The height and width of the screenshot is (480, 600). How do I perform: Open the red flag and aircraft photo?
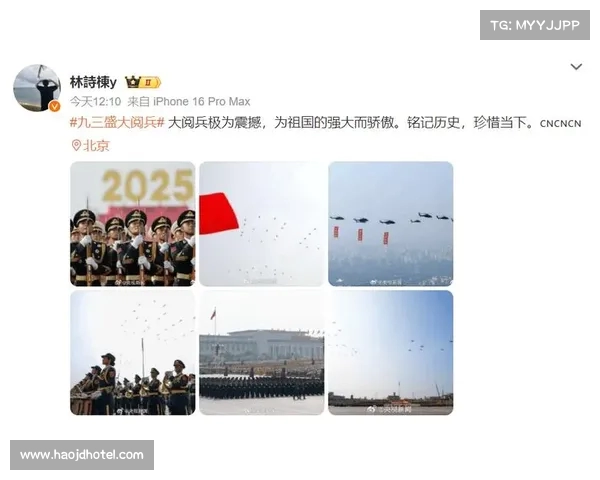tap(261, 224)
